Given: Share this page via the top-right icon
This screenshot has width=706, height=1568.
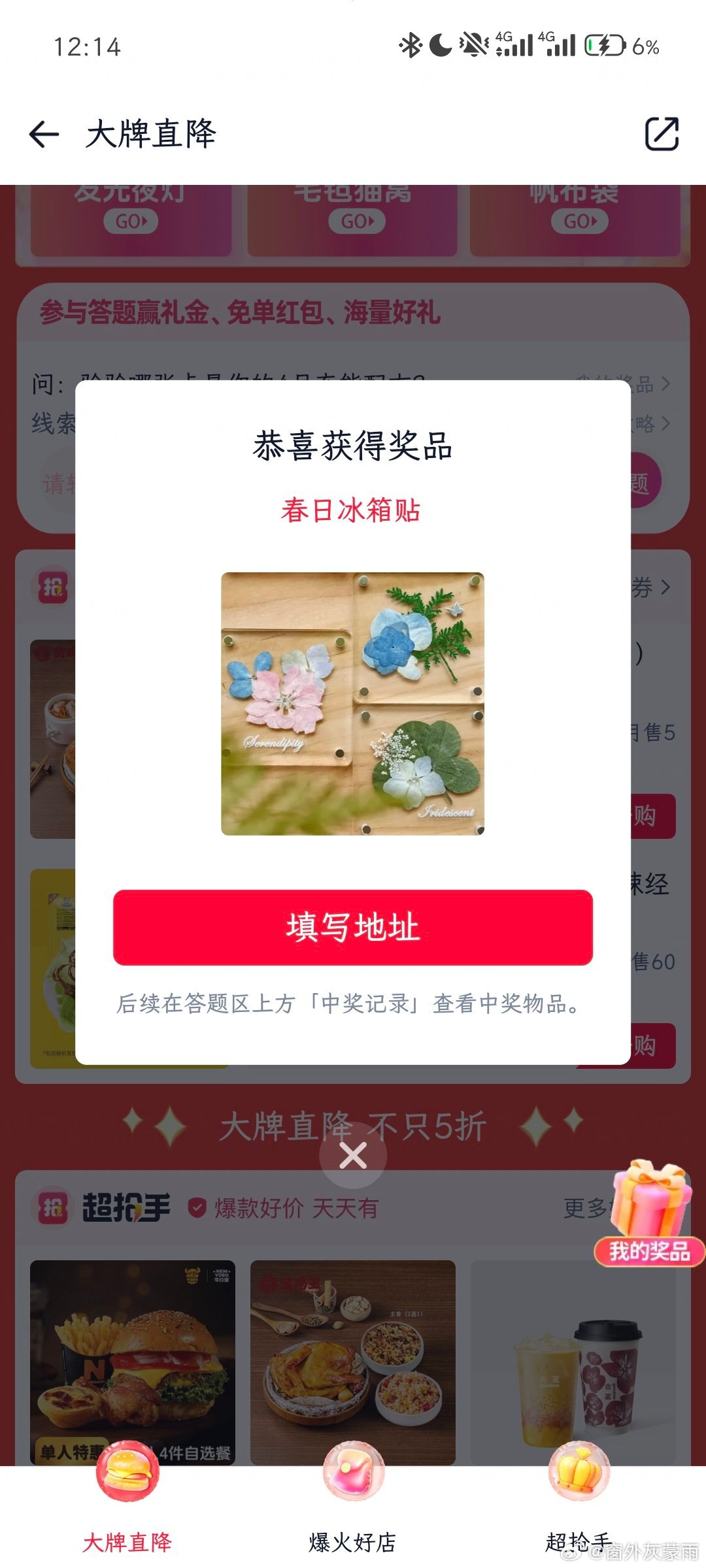Looking at the screenshot, I should (662, 135).
